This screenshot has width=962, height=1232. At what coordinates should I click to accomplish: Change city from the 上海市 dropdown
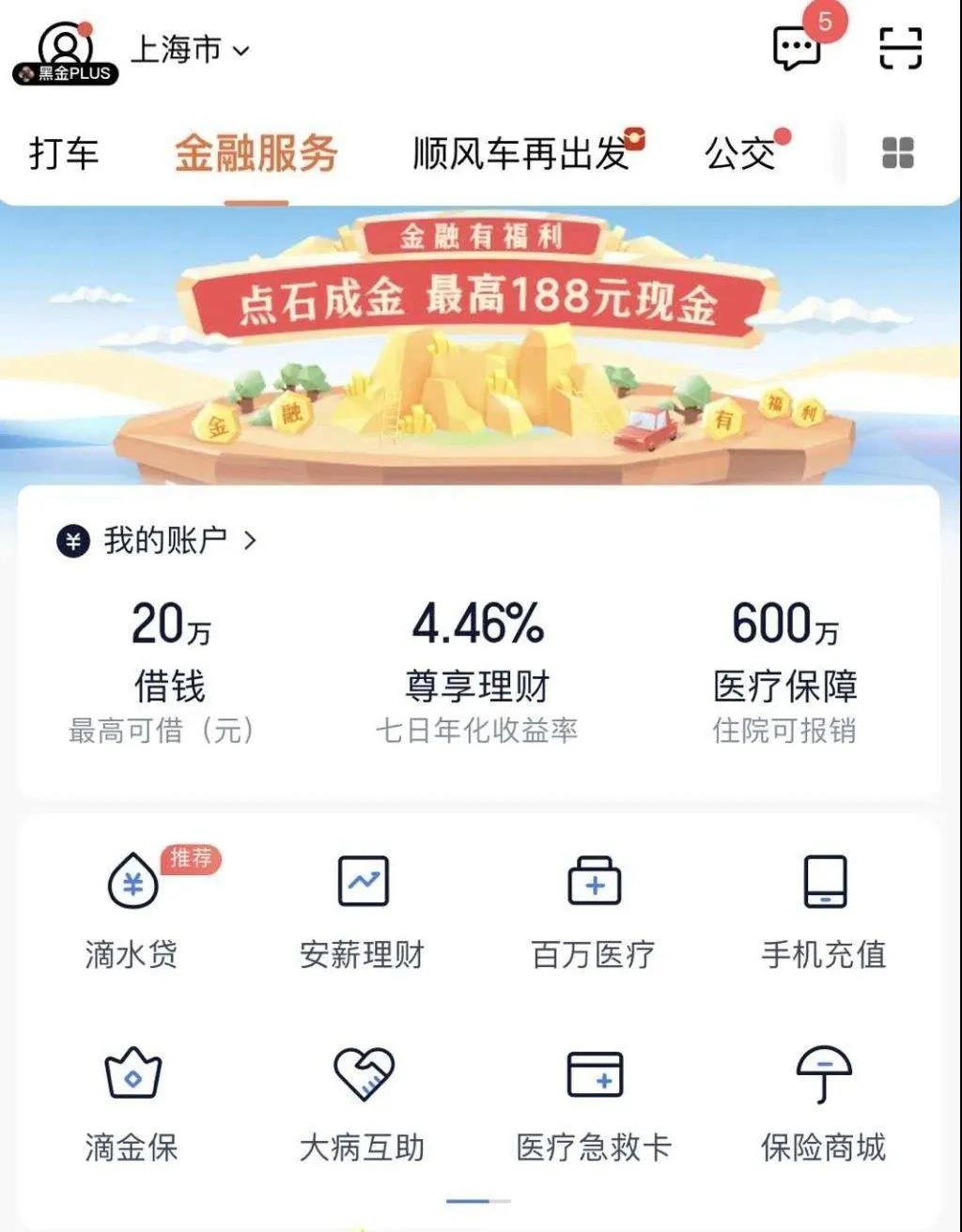pyautogui.click(x=189, y=50)
